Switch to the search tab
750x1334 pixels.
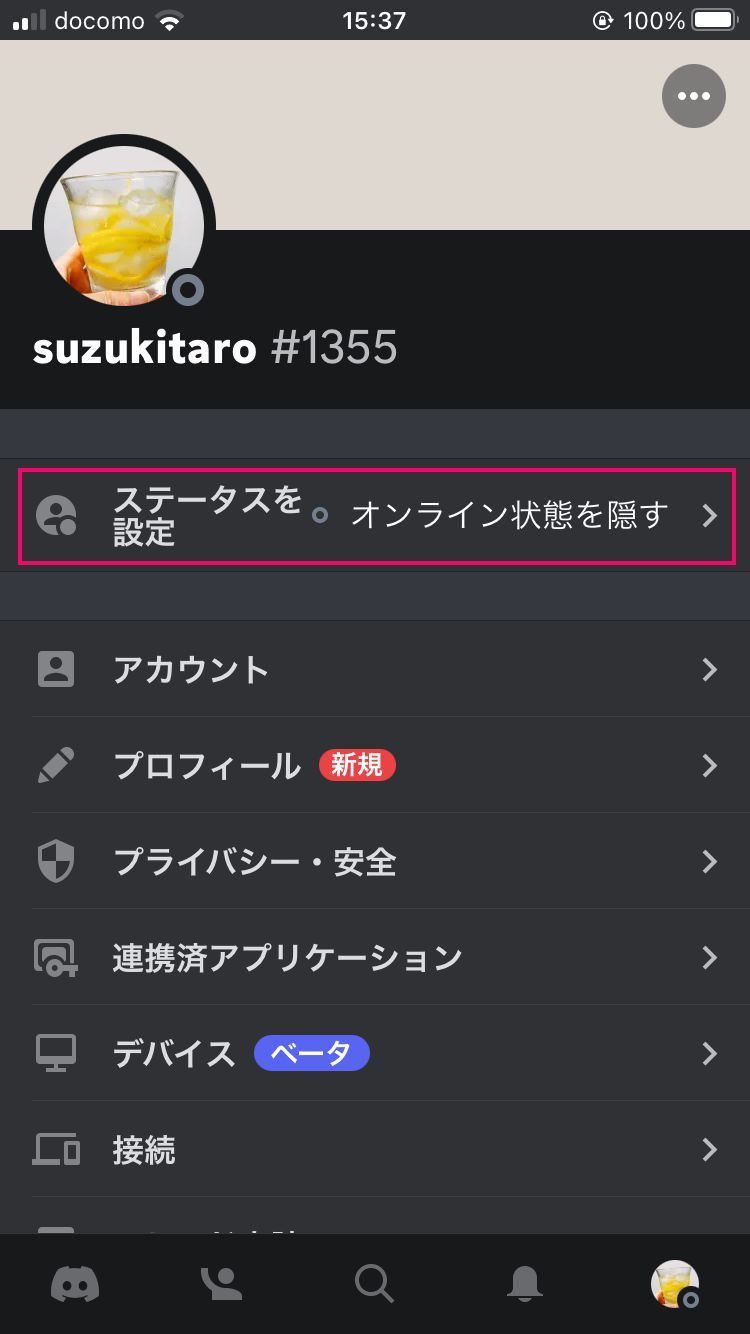(374, 1283)
